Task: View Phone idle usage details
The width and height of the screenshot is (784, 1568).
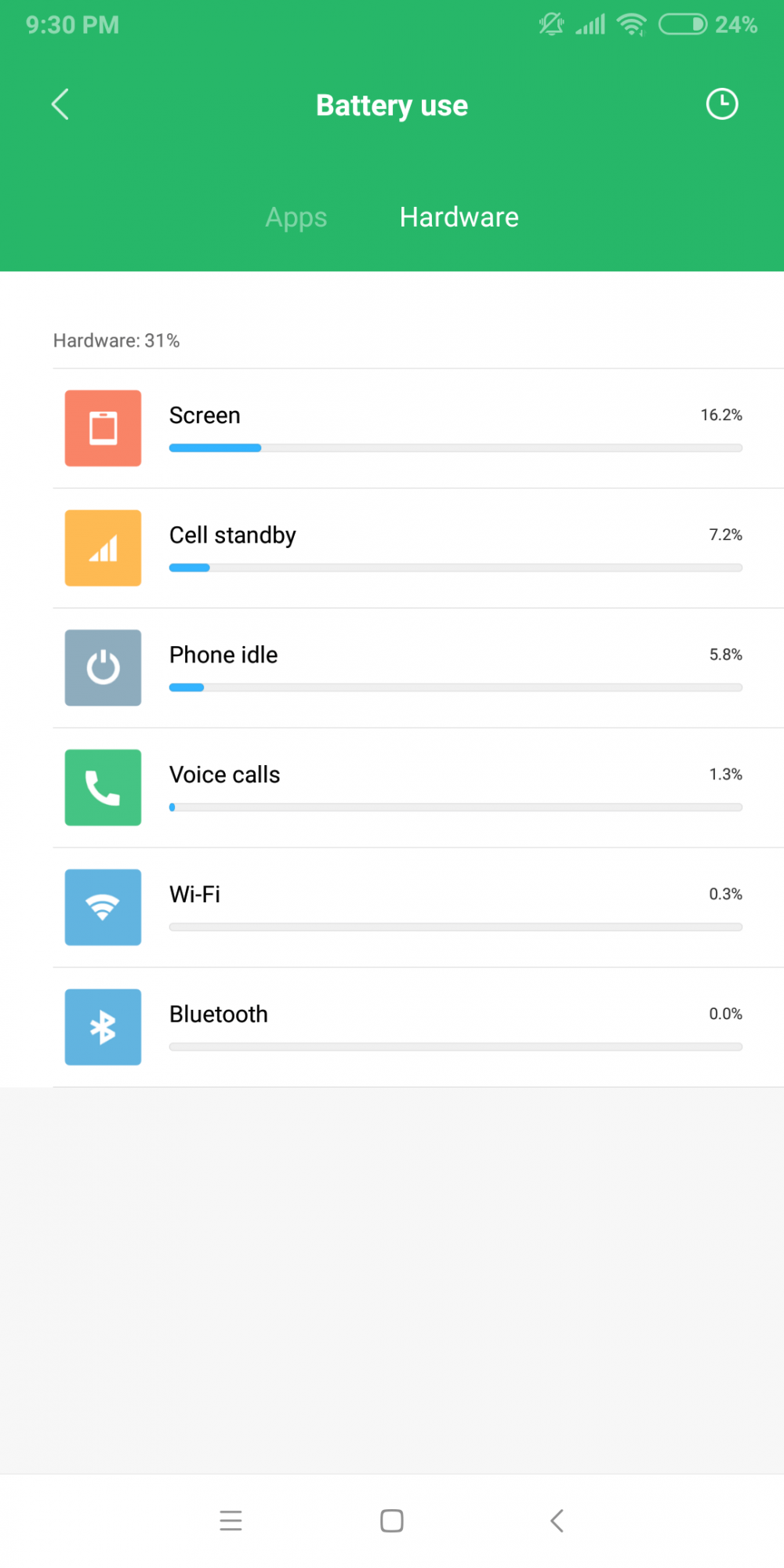Action: (x=419, y=668)
